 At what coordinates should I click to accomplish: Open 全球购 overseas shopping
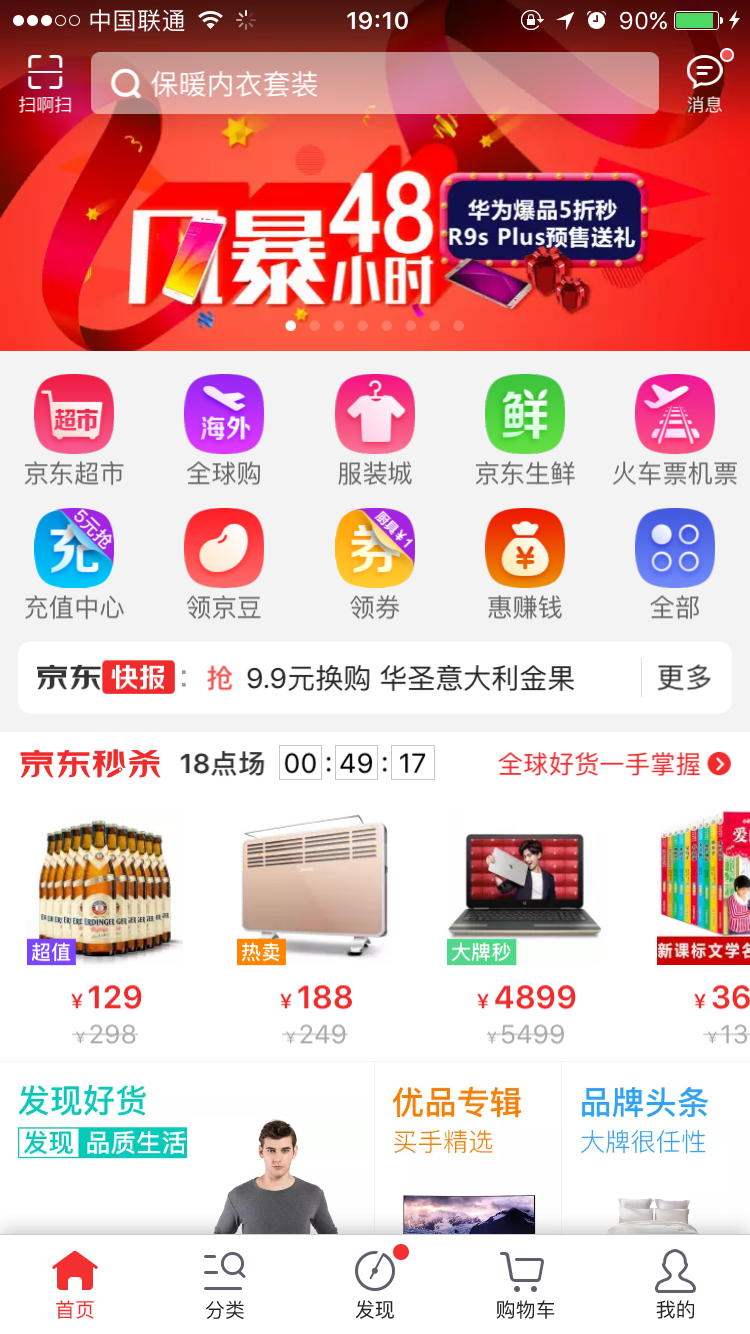click(x=224, y=430)
